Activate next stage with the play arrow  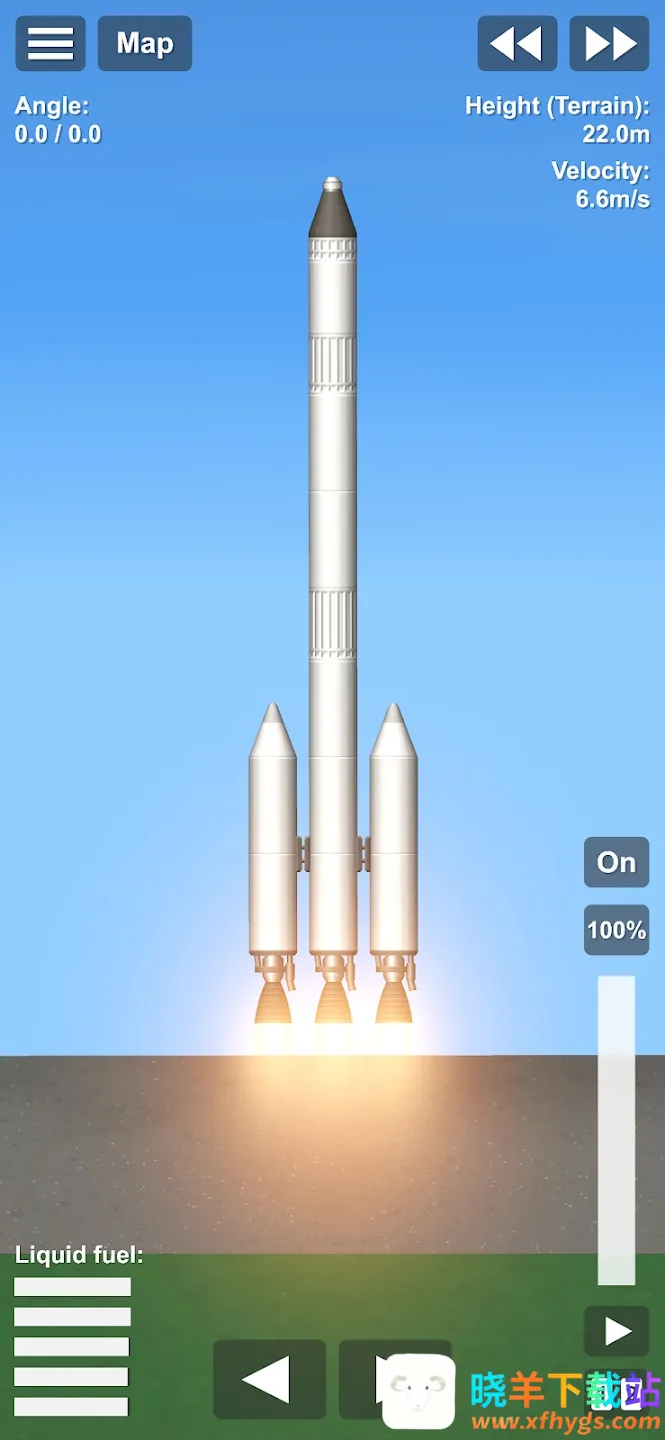(x=617, y=1331)
